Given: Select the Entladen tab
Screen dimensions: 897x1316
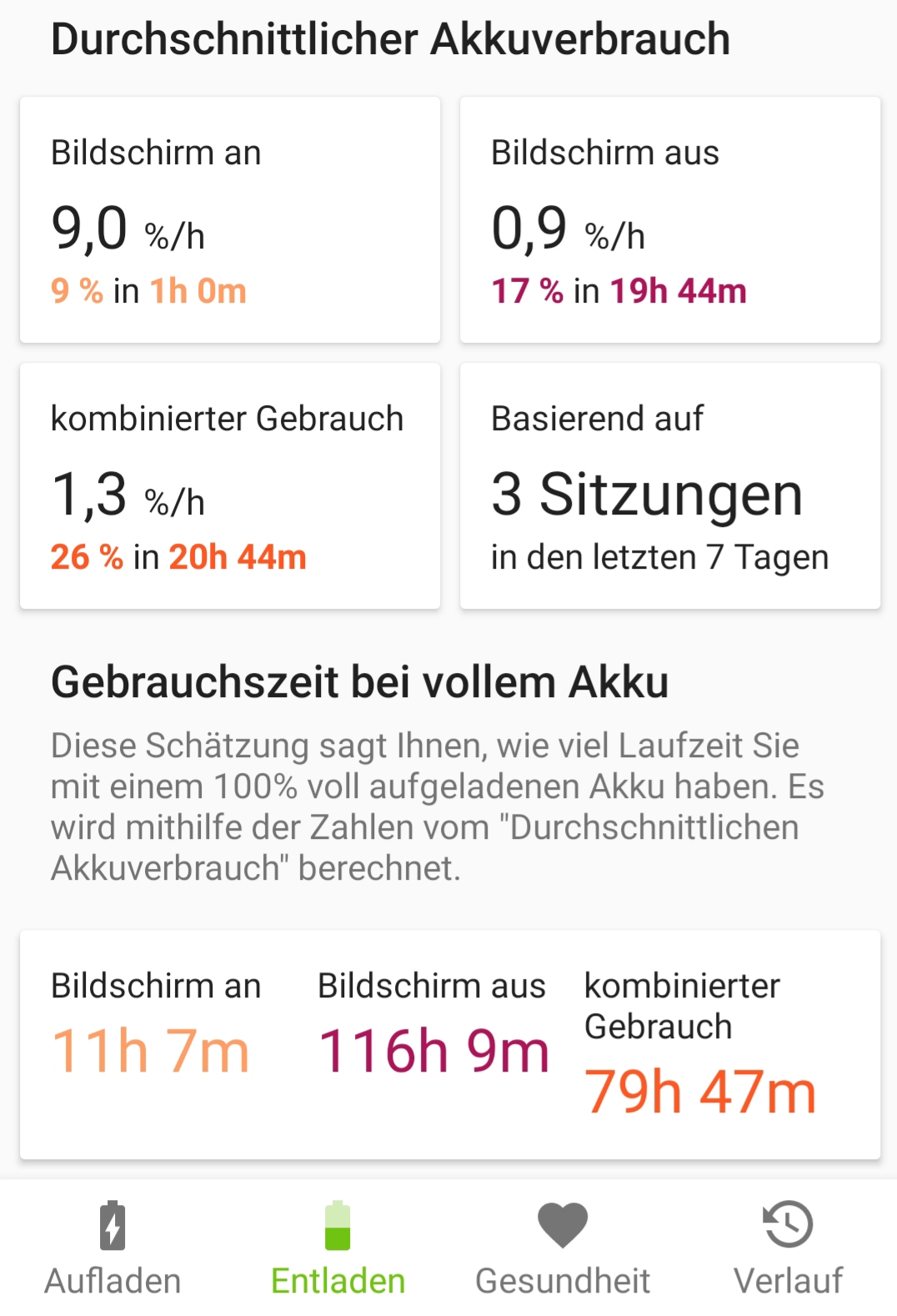Looking at the screenshot, I should (338, 1248).
